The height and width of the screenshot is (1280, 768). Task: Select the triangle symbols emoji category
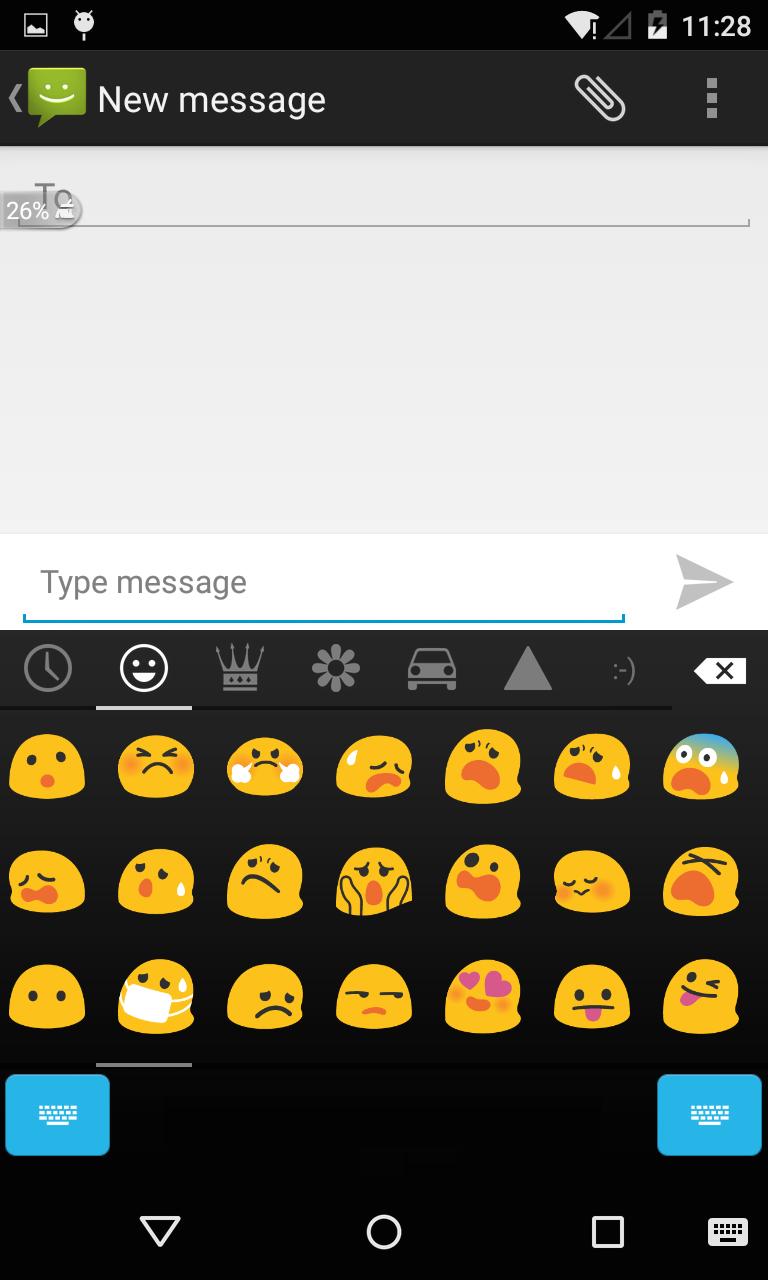[x=527, y=670]
